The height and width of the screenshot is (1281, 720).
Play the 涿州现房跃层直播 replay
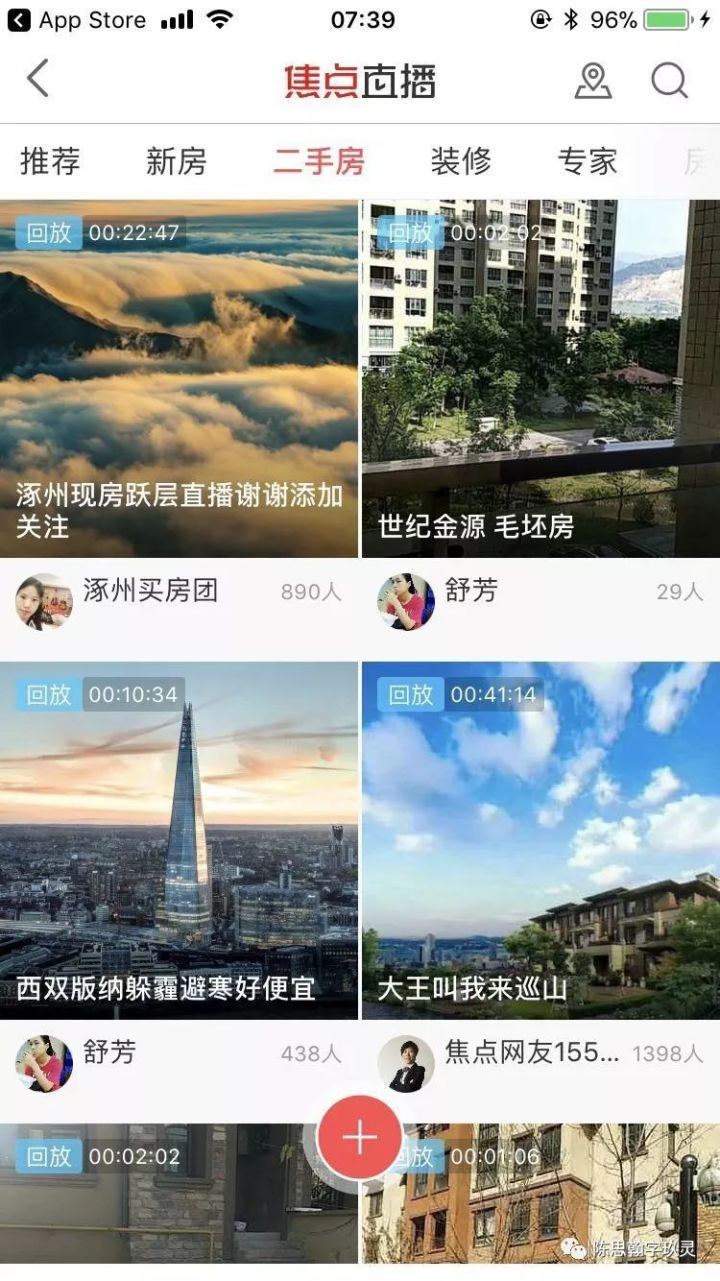pos(179,378)
